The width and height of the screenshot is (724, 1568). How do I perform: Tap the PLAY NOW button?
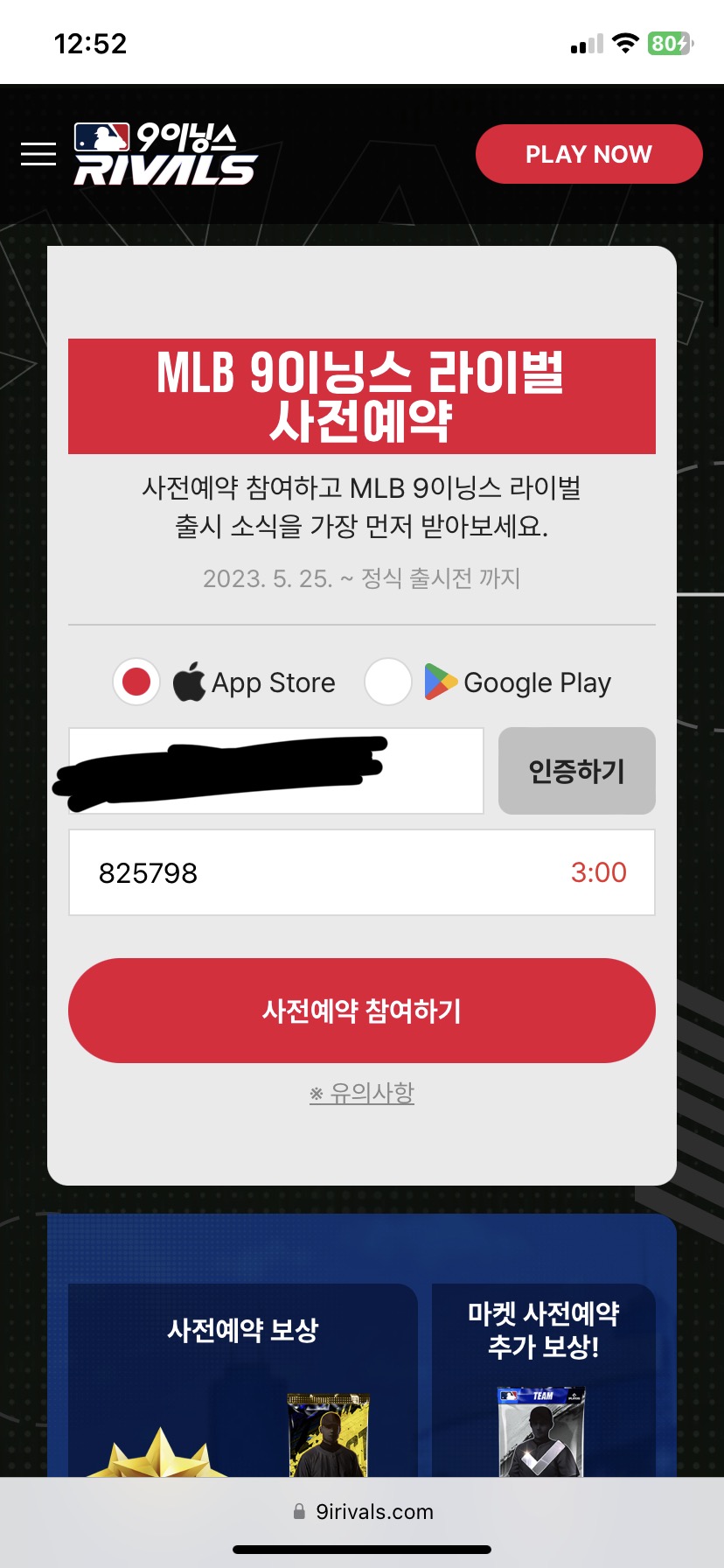point(588,154)
